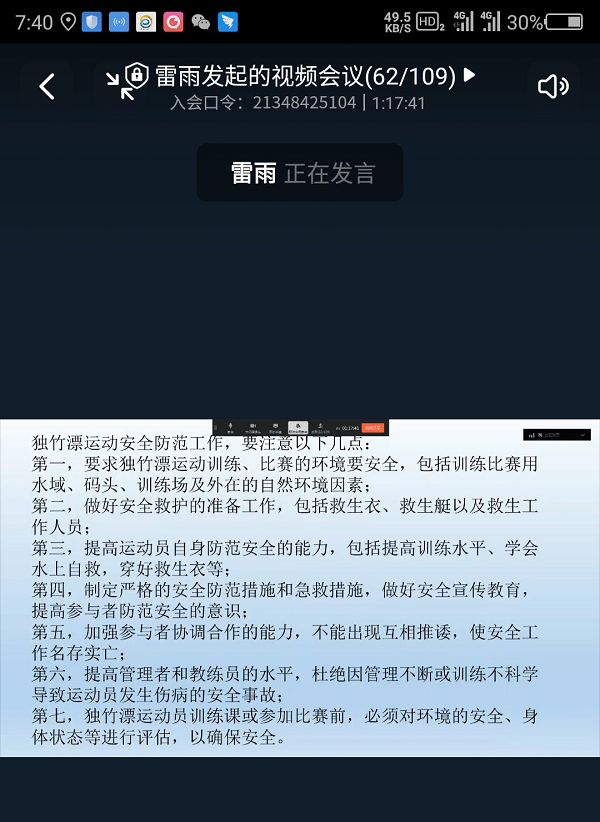
Task: Tap the shared screen content view
Action: pos(300,590)
